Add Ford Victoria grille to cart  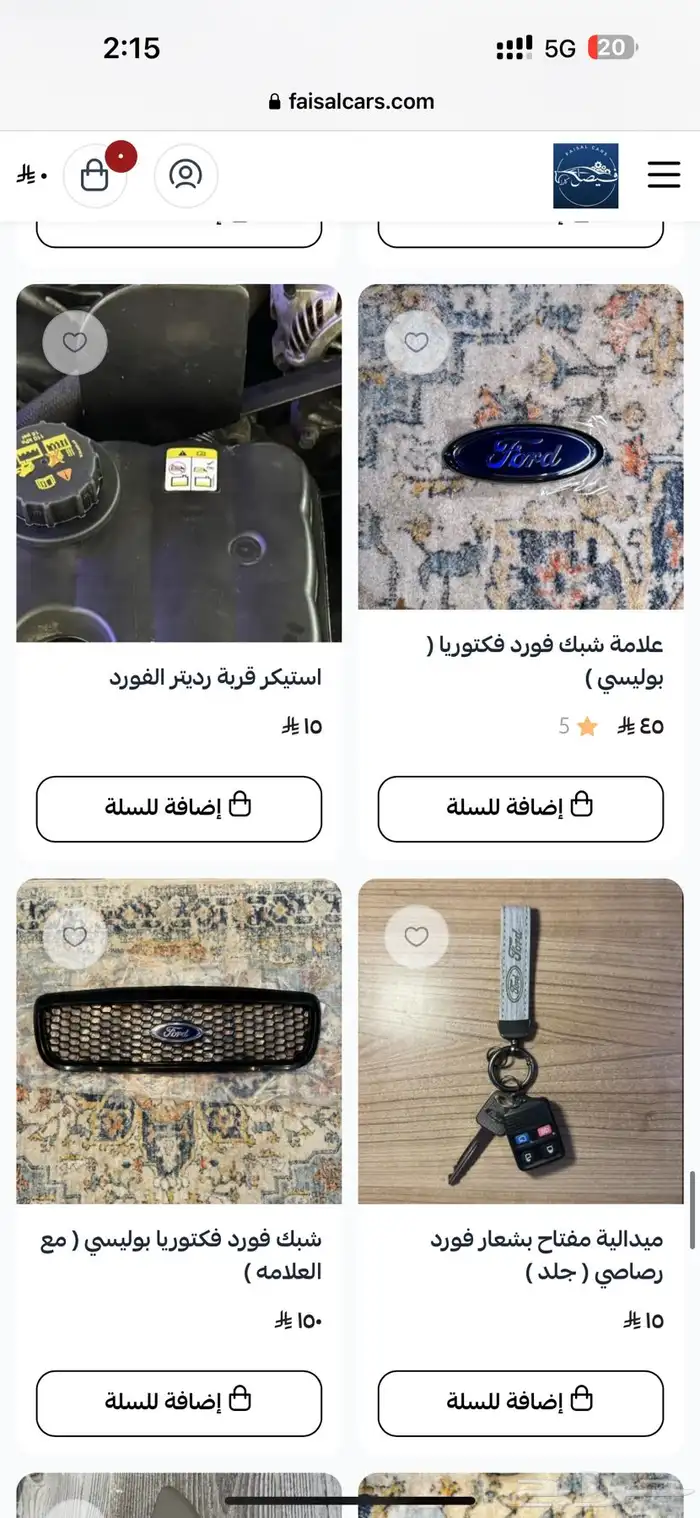pyautogui.click(x=179, y=1403)
